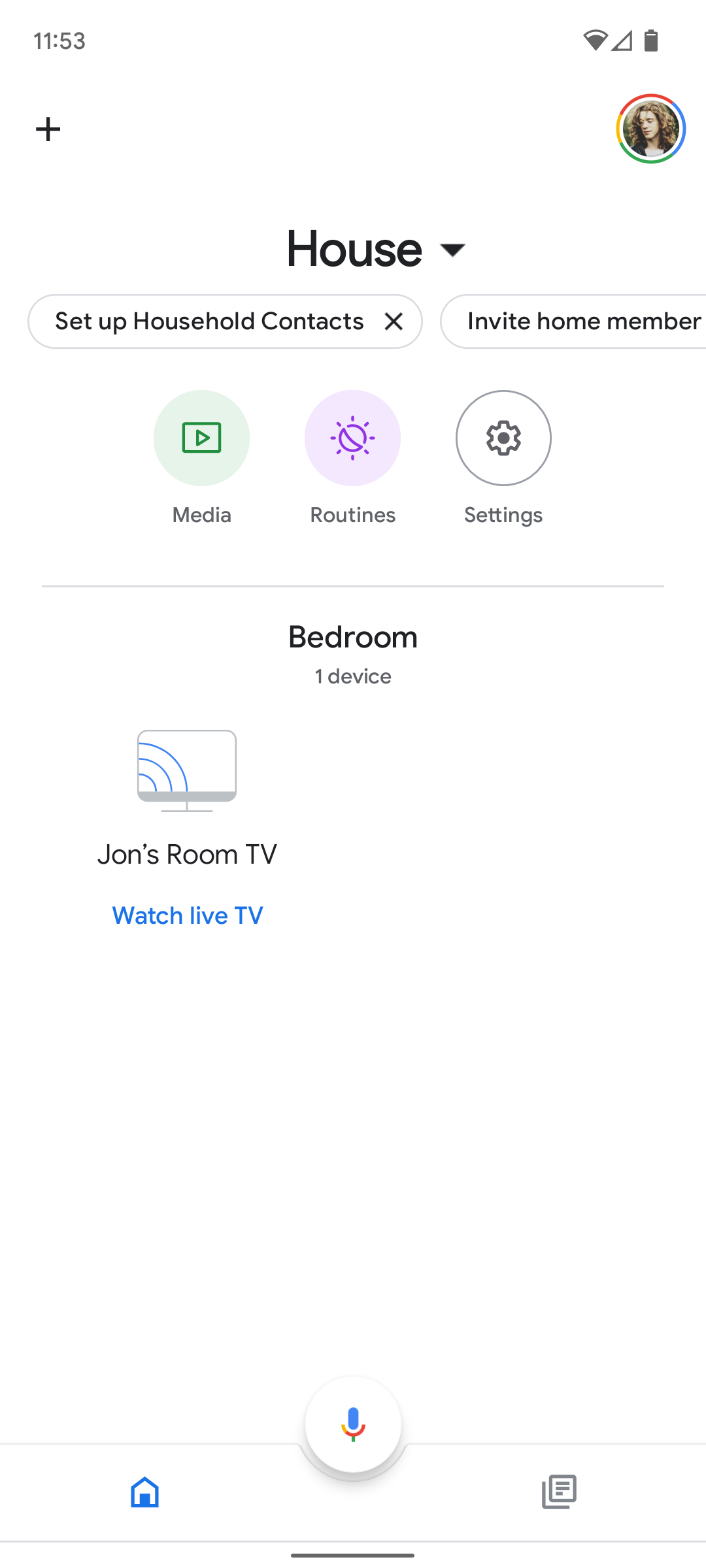Select the Set up Household Contacts suggestion

(x=209, y=321)
